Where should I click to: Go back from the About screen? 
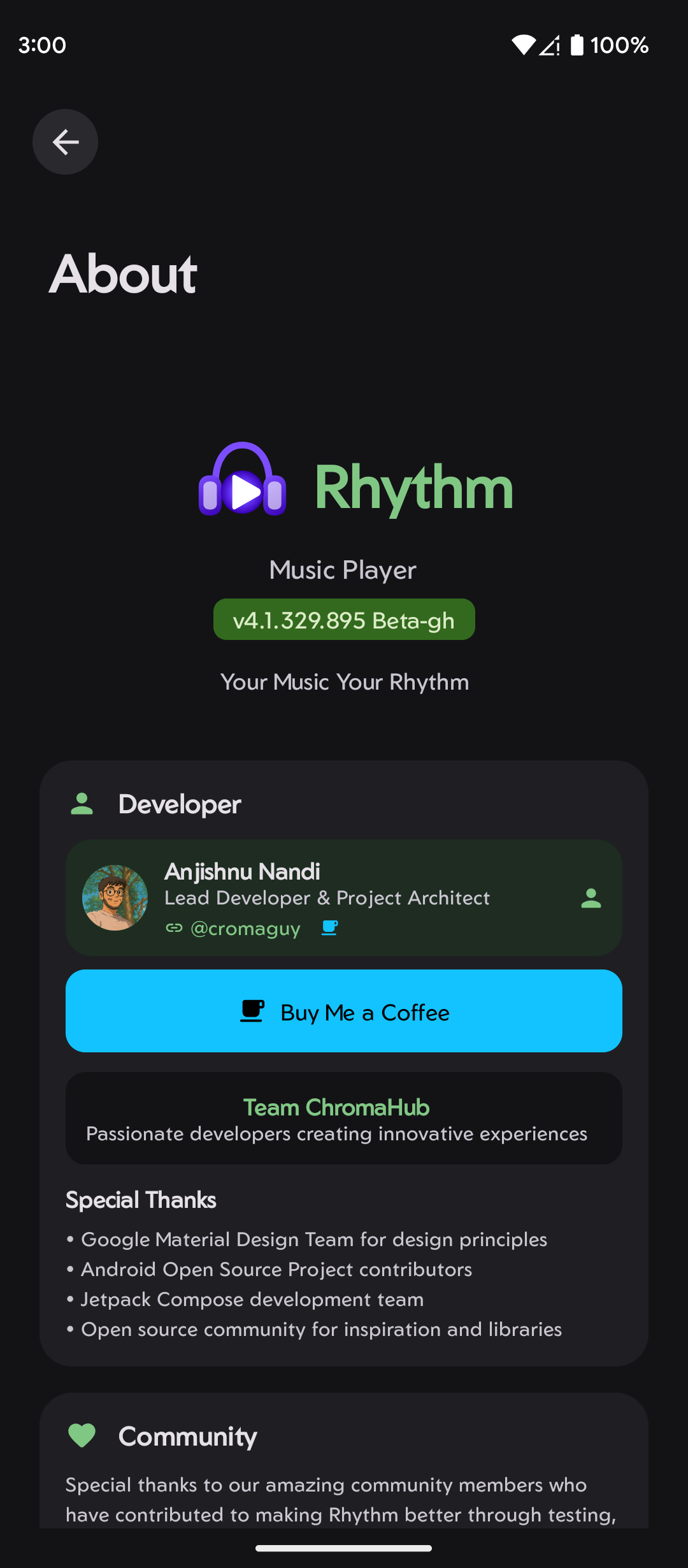[65, 142]
